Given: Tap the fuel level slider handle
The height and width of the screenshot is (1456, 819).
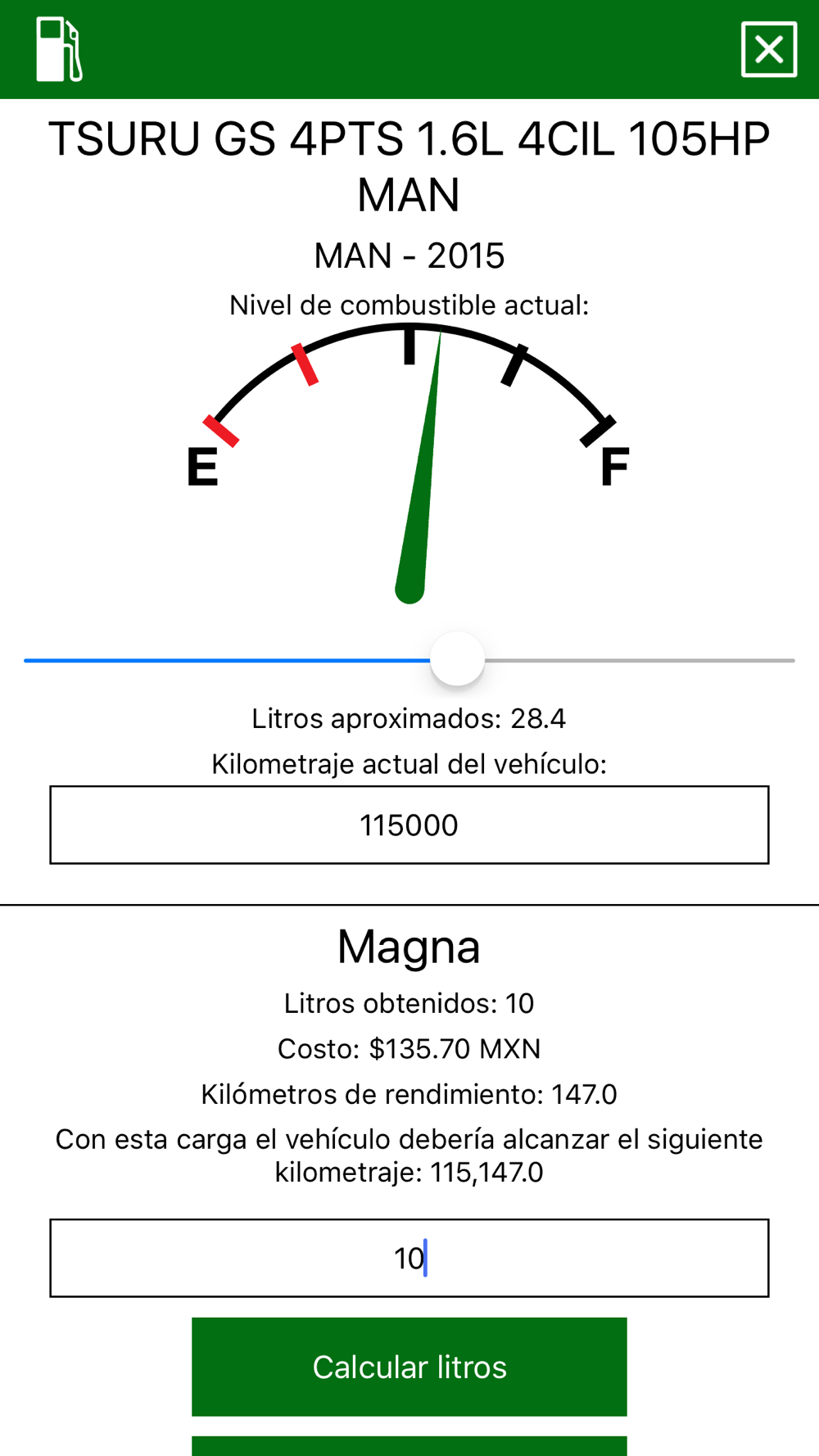Looking at the screenshot, I should pos(458,658).
